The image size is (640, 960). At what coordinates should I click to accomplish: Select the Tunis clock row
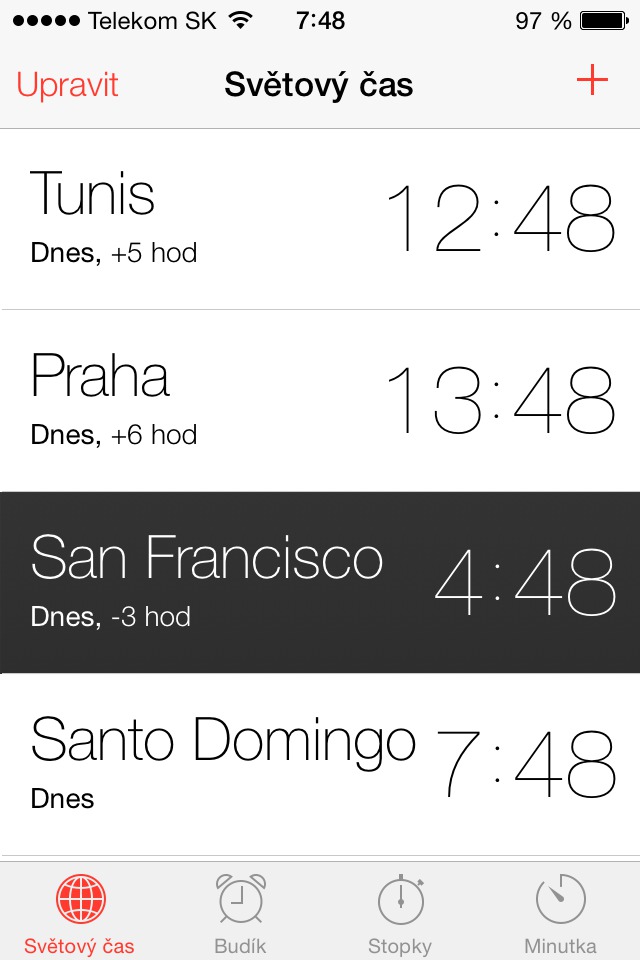tap(320, 219)
